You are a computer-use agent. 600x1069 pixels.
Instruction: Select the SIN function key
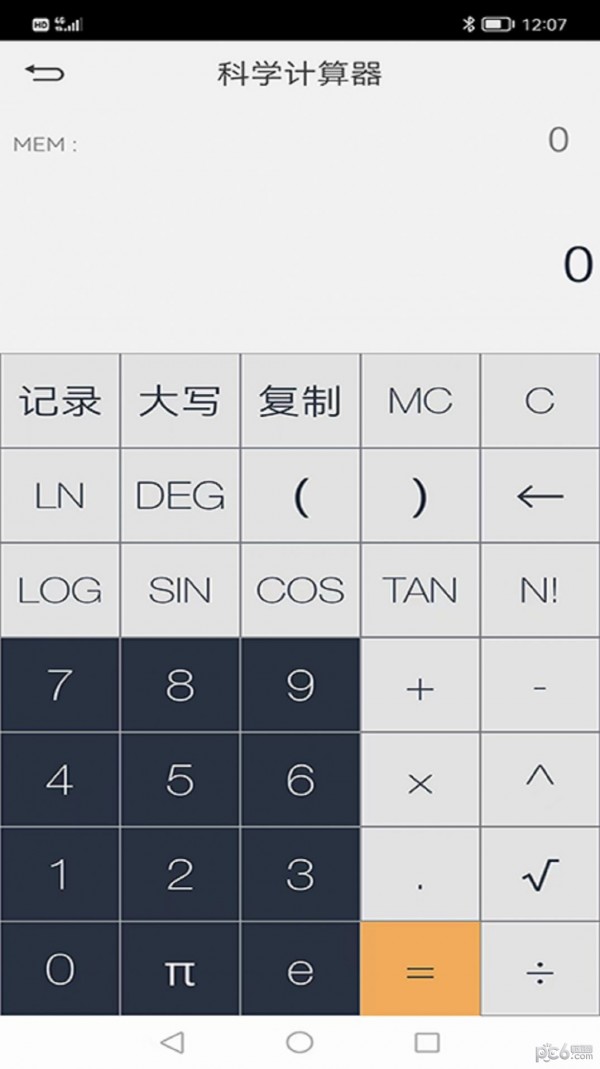[x=180, y=590]
